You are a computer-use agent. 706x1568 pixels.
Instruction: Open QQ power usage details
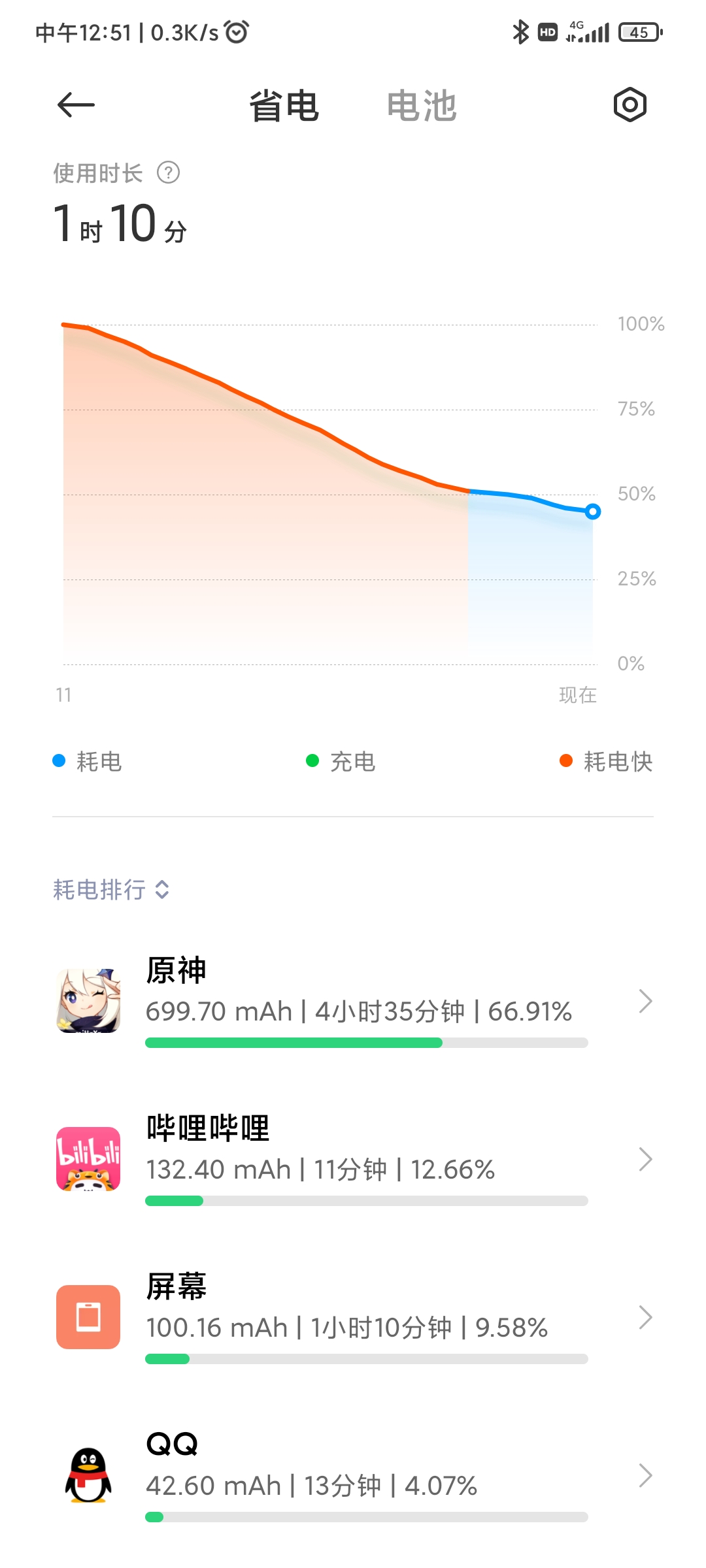353,1475
